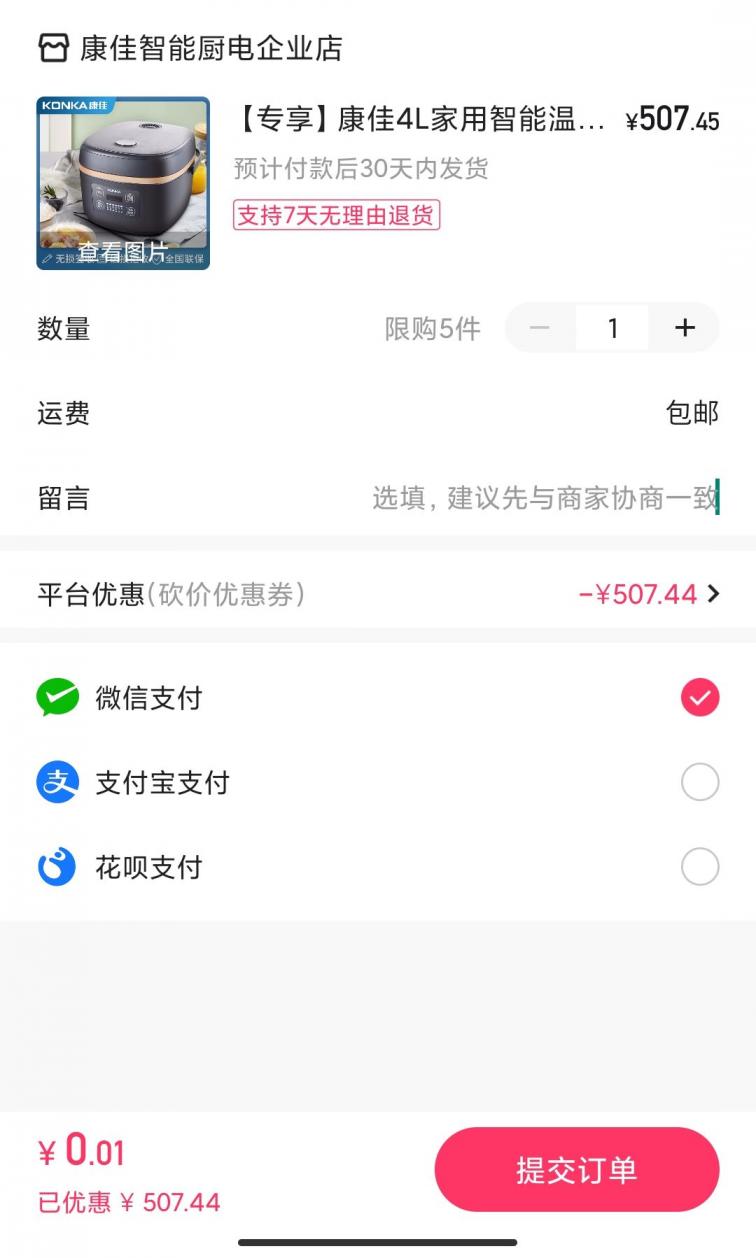Click the minus icon to decrease quantity
Image resolution: width=756 pixels, height=1258 pixels.
tap(539, 327)
